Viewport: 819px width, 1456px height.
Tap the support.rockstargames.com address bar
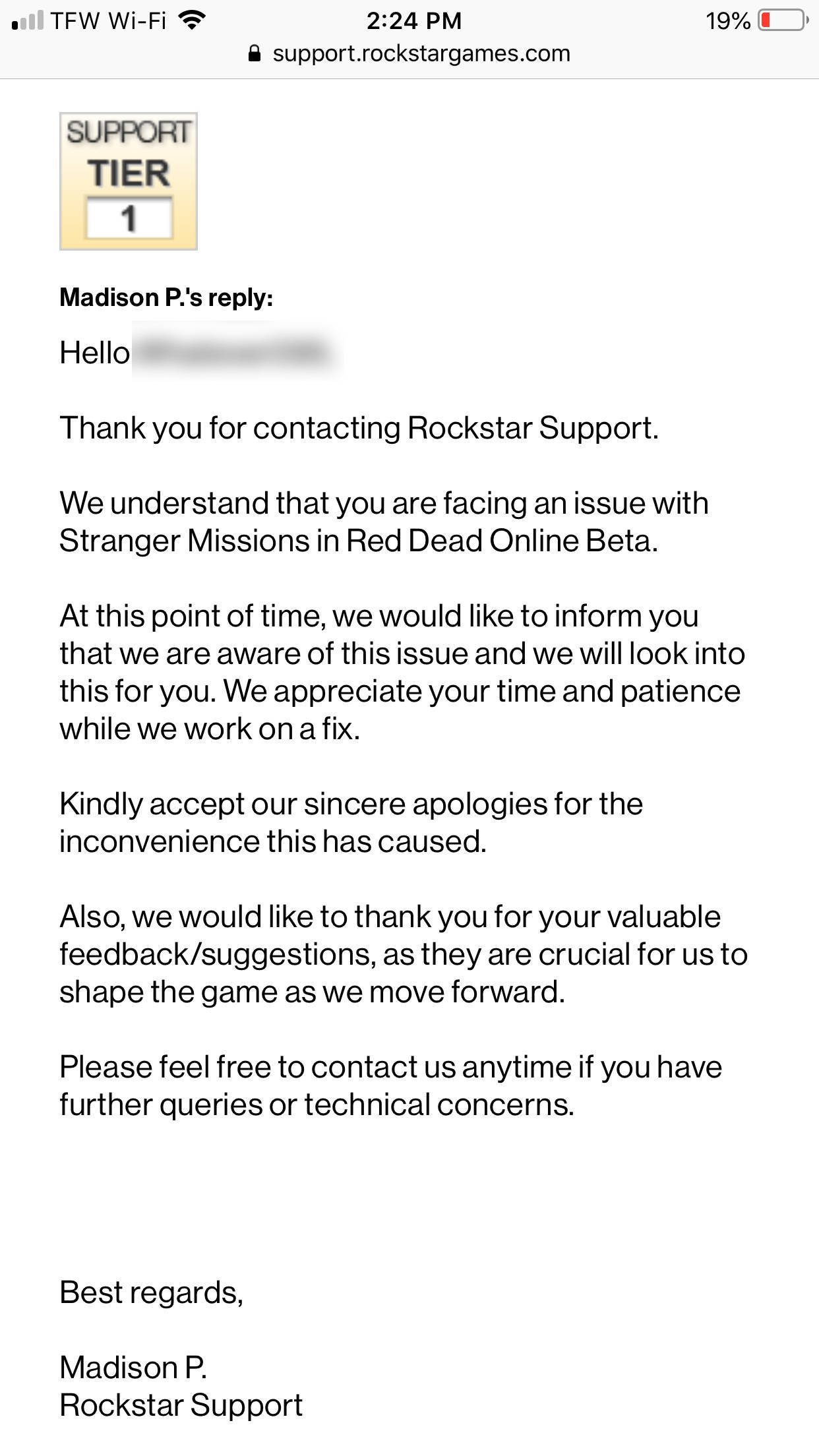click(x=409, y=53)
